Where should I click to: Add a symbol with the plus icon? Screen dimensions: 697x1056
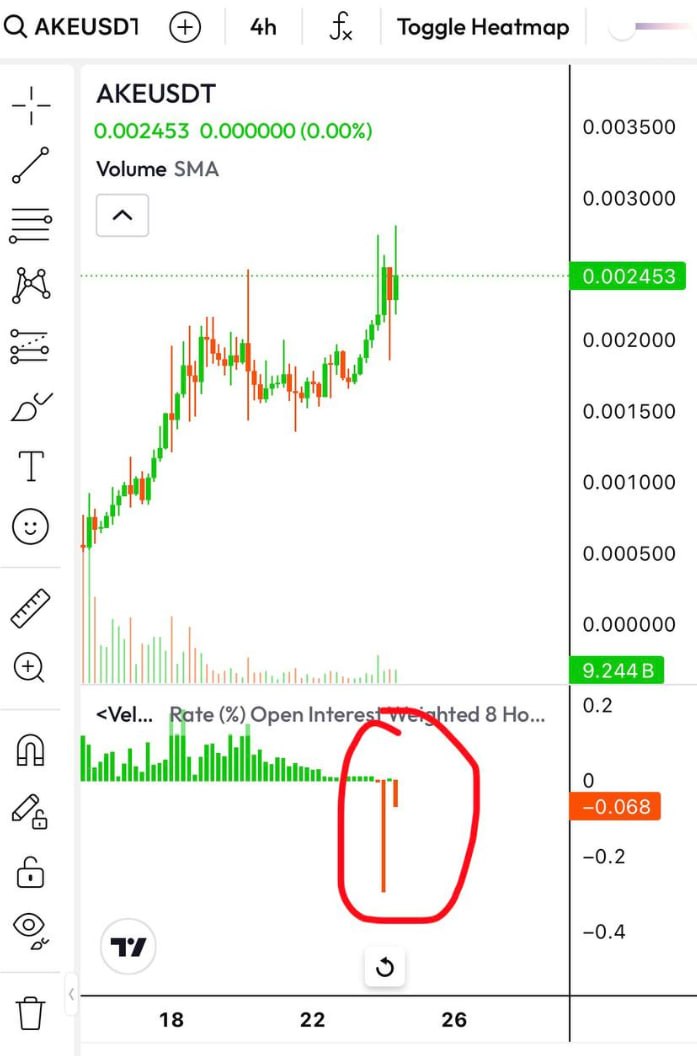[x=185, y=28]
